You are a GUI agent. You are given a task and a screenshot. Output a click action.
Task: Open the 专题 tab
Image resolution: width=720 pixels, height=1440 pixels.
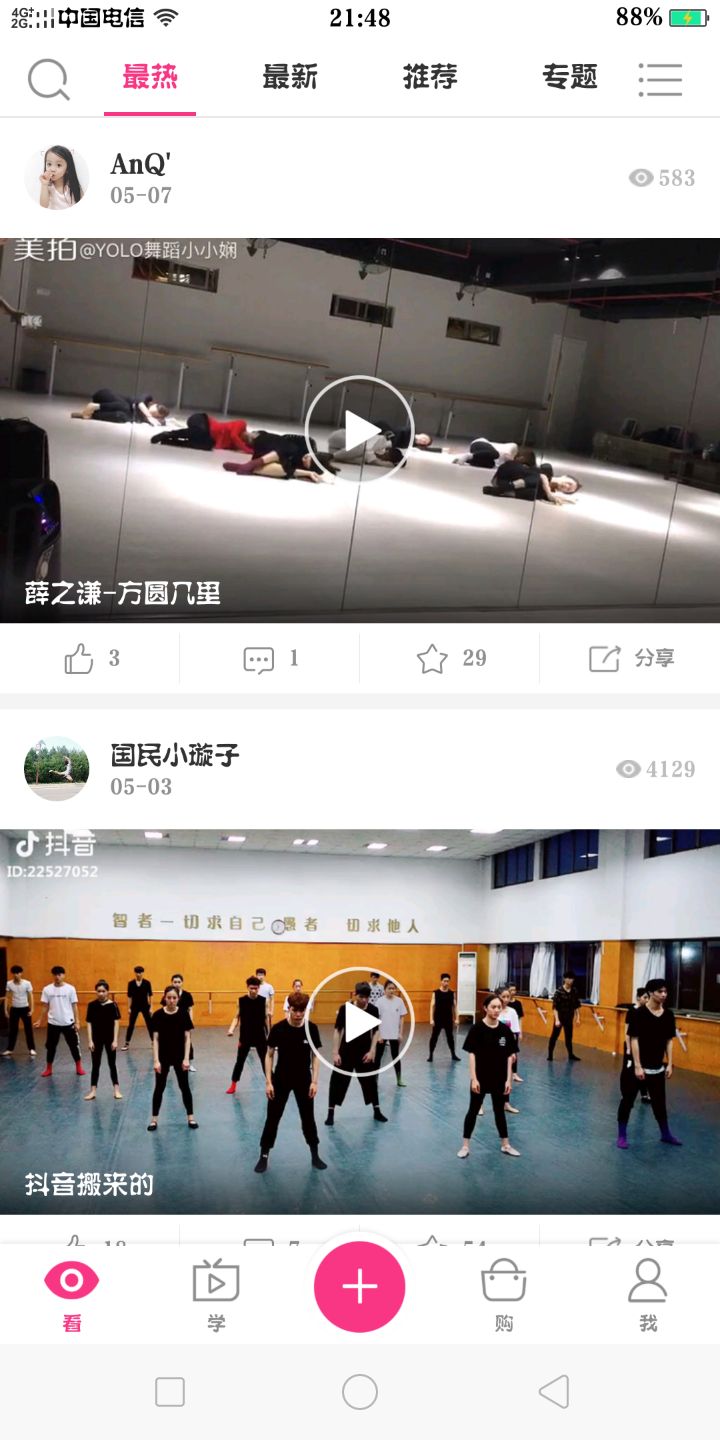pos(570,77)
